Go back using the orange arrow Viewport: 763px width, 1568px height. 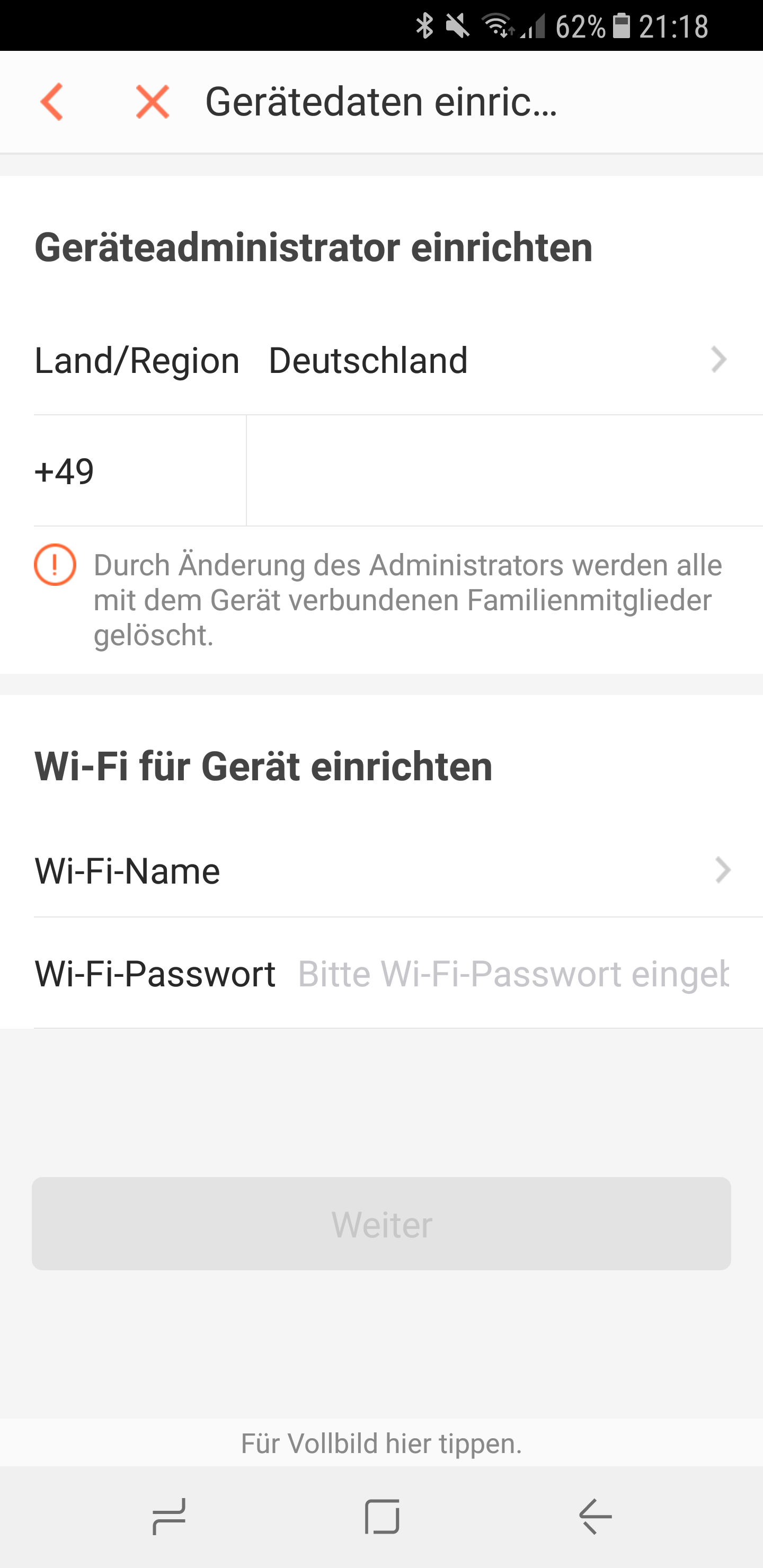point(52,102)
